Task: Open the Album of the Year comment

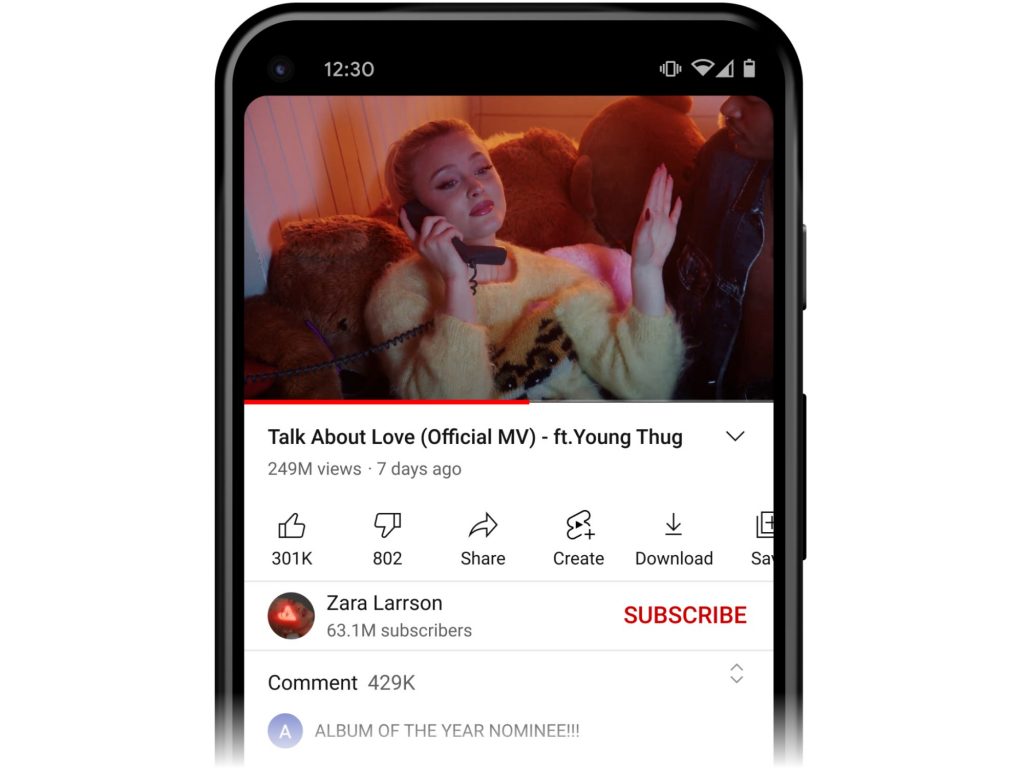Action: (447, 731)
